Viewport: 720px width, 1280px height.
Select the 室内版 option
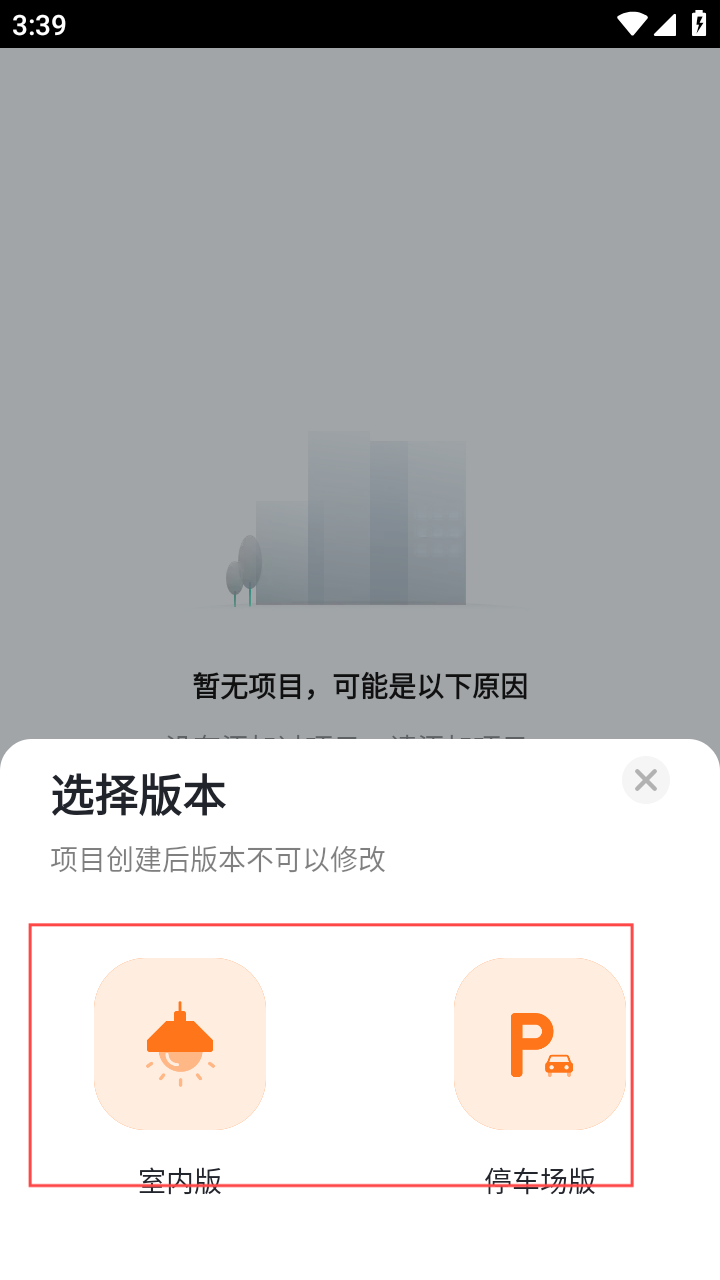[x=180, y=1044]
